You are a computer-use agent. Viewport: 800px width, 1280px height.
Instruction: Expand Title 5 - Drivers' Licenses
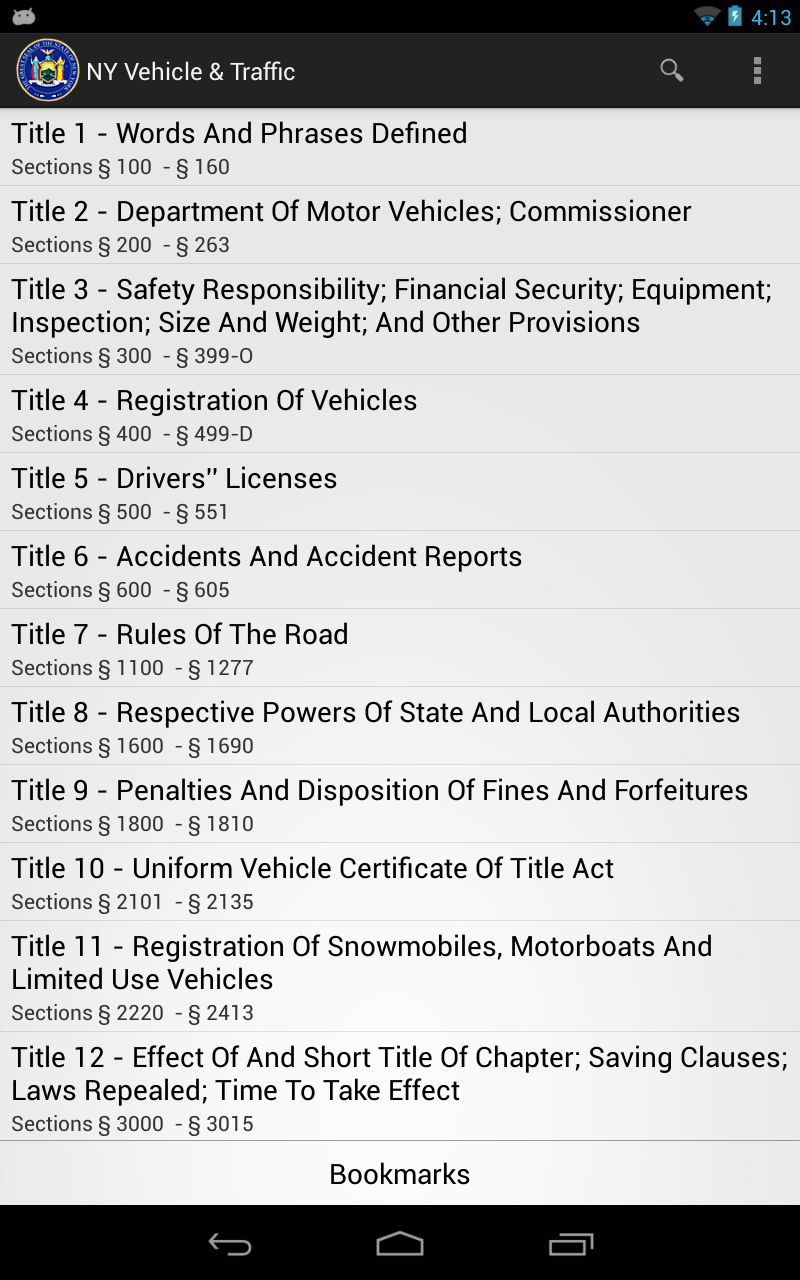pyautogui.click(x=400, y=491)
